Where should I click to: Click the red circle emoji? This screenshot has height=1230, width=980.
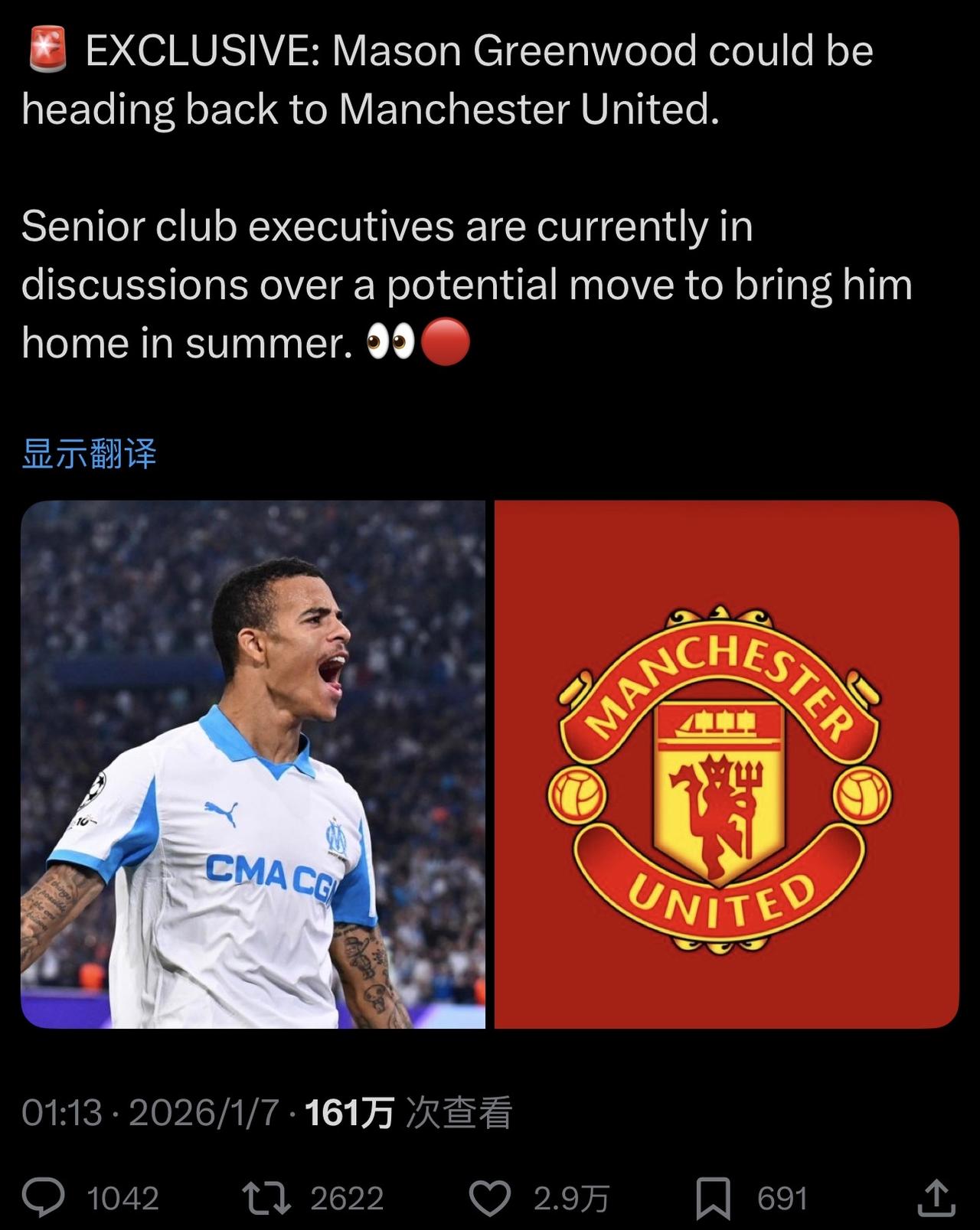point(444,339)
